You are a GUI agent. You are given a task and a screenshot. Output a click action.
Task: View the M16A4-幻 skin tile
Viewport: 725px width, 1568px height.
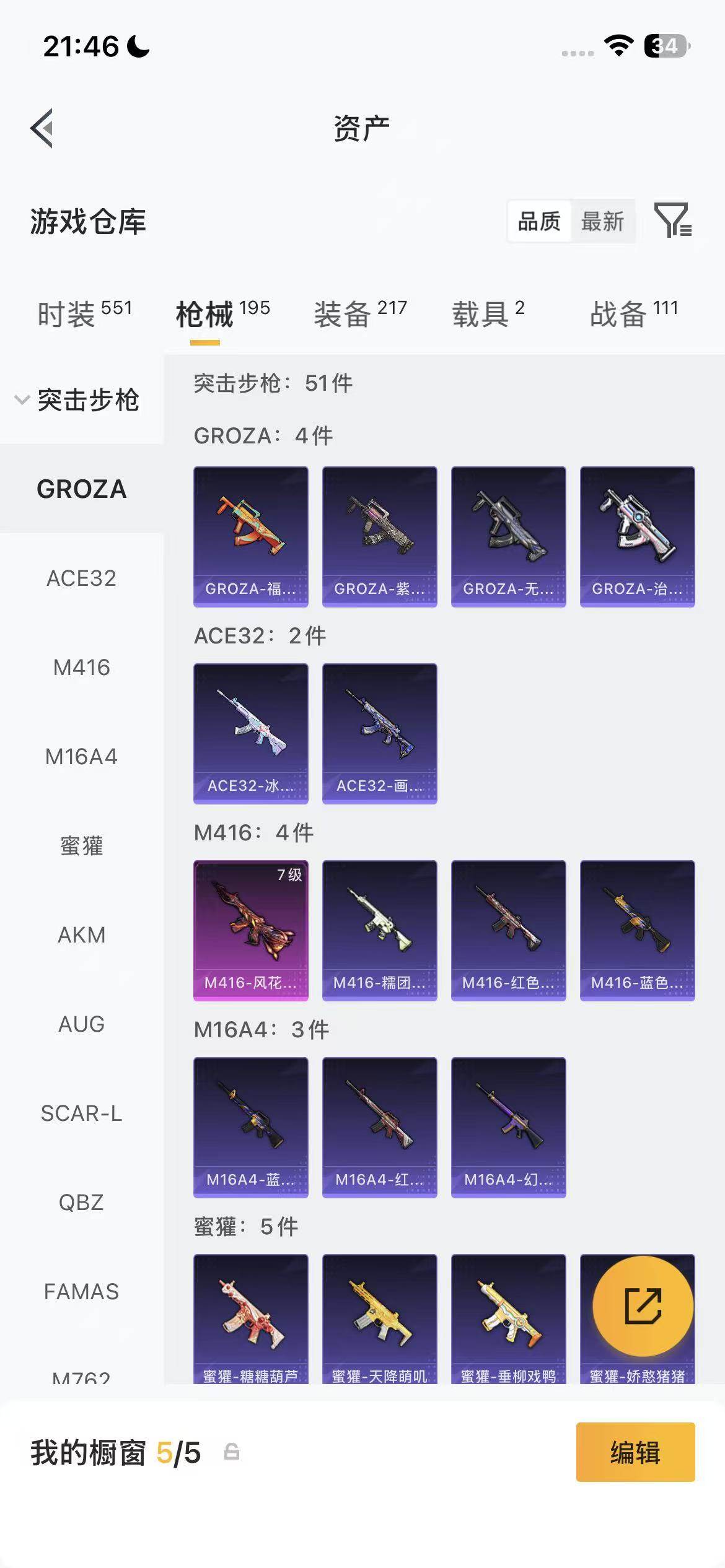pos(509,1128)
